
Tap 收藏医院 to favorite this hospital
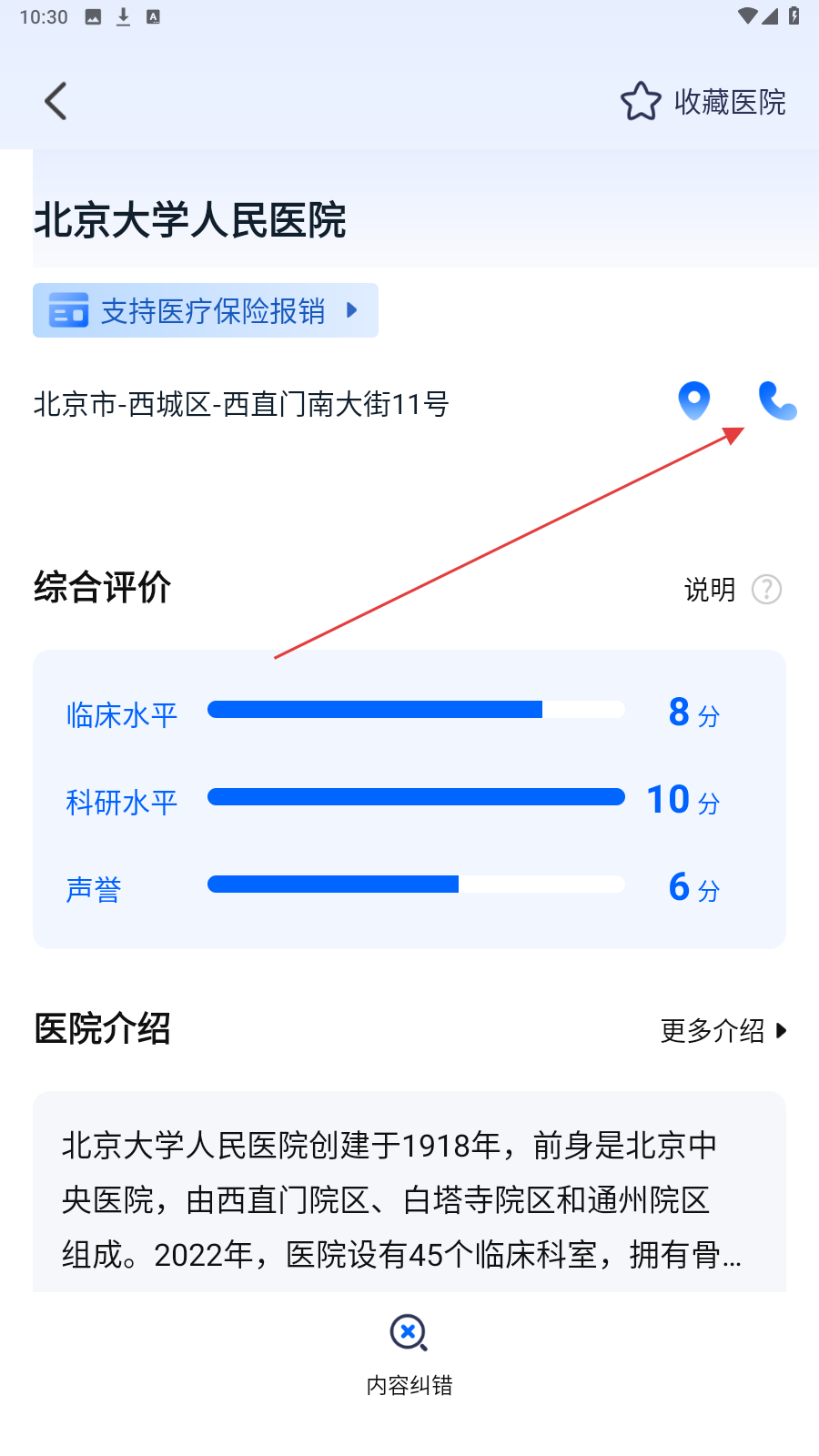pos(703,101)
